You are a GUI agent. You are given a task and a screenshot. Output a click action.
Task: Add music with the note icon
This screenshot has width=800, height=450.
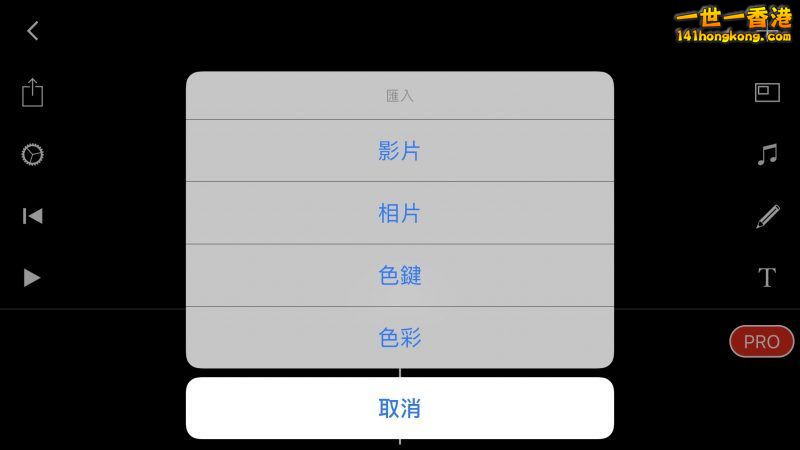767,155
